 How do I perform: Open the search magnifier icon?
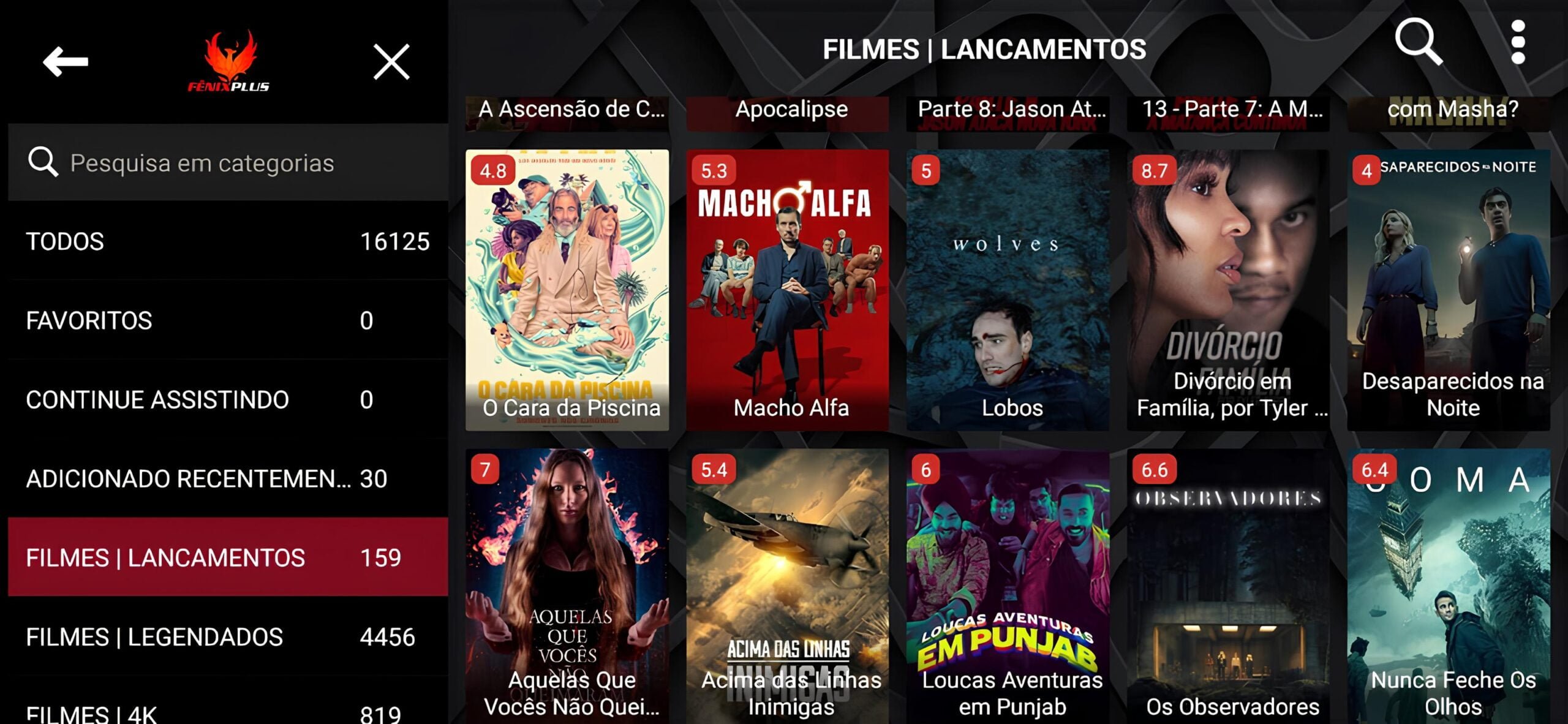pos(1417,42)
